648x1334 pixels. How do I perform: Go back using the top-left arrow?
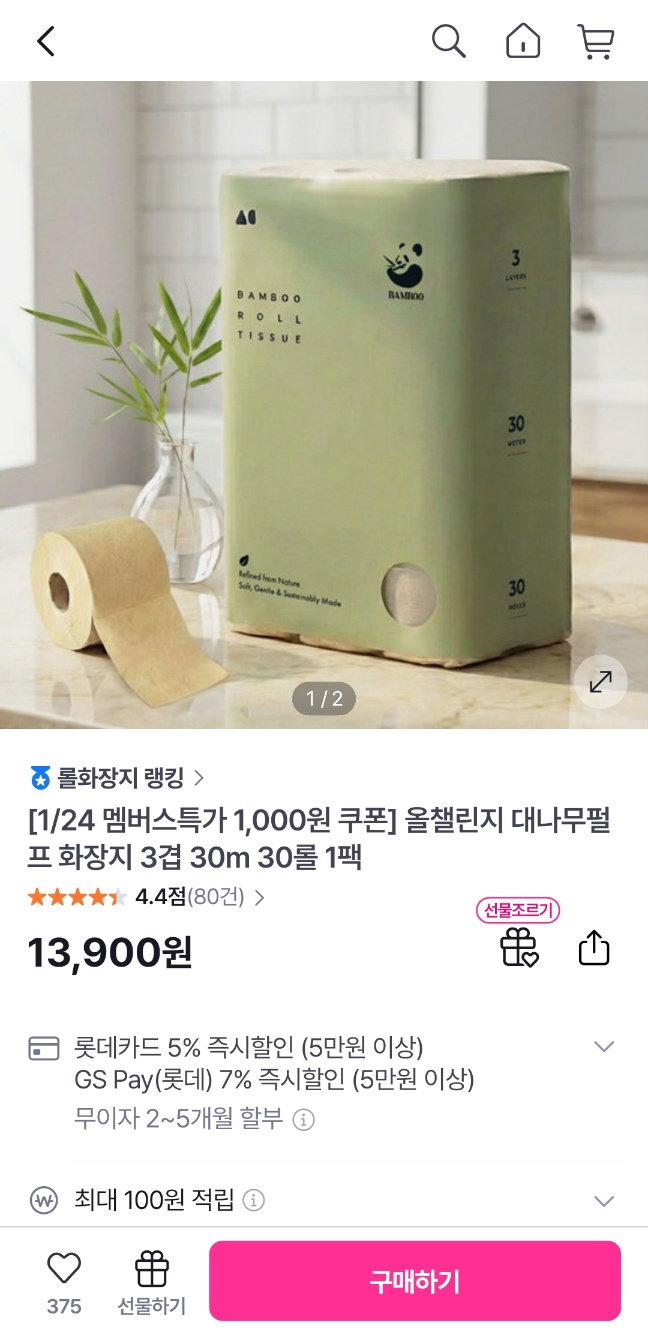[46, 41]
